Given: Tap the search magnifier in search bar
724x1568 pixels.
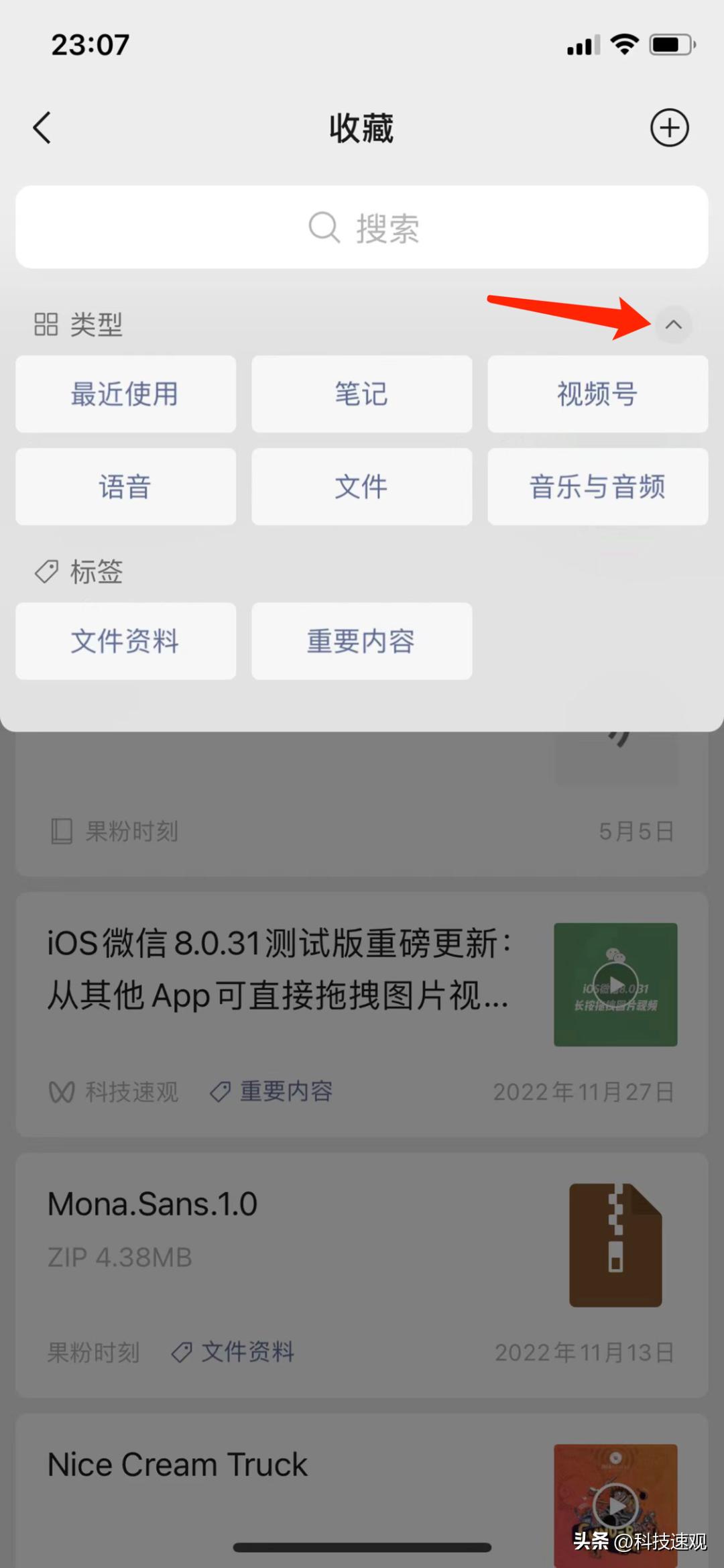Looking at the screenshot, I should [x=324, y=227].
